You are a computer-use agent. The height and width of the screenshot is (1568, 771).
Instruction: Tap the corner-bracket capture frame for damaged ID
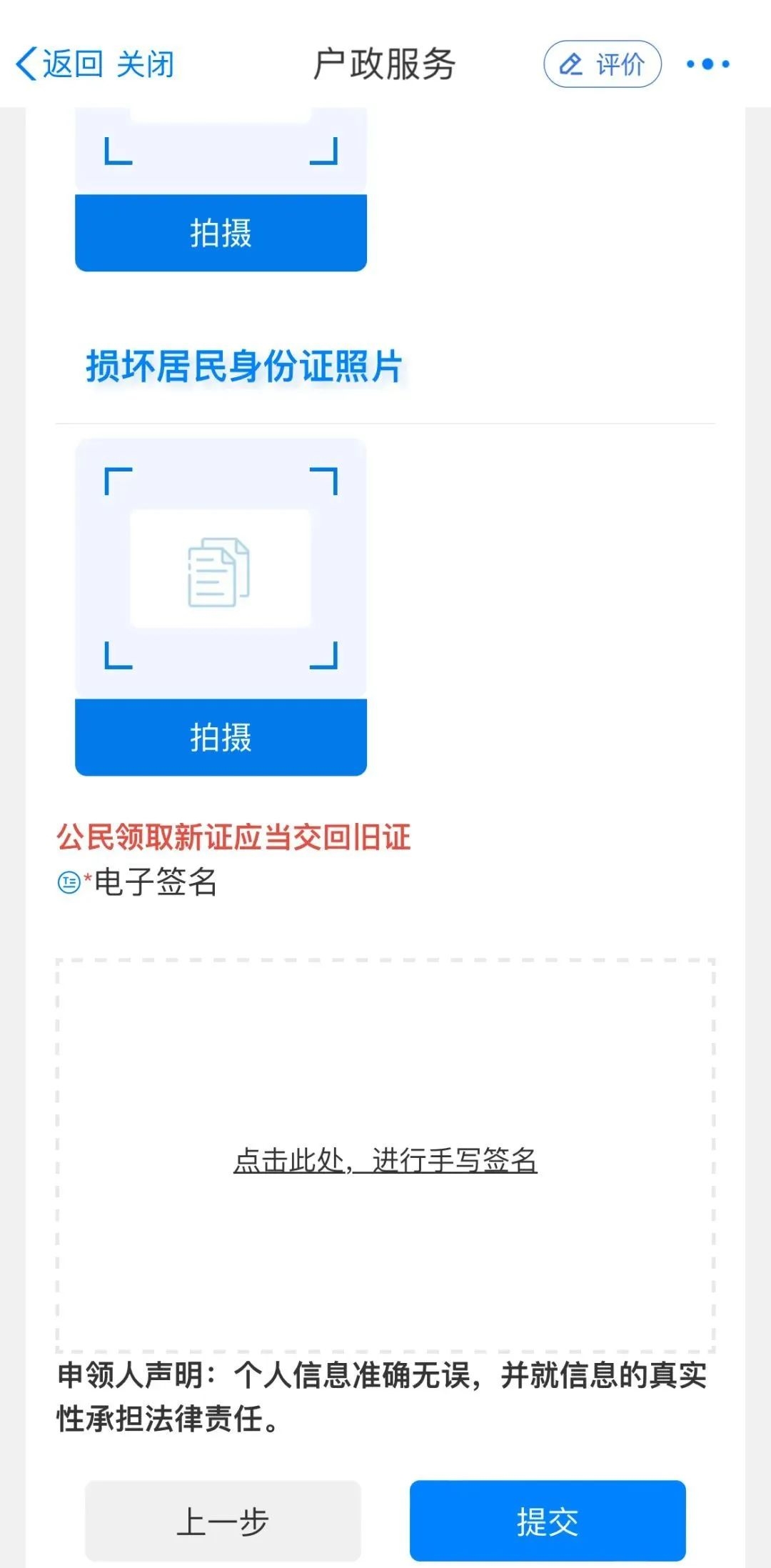[219, 568]
